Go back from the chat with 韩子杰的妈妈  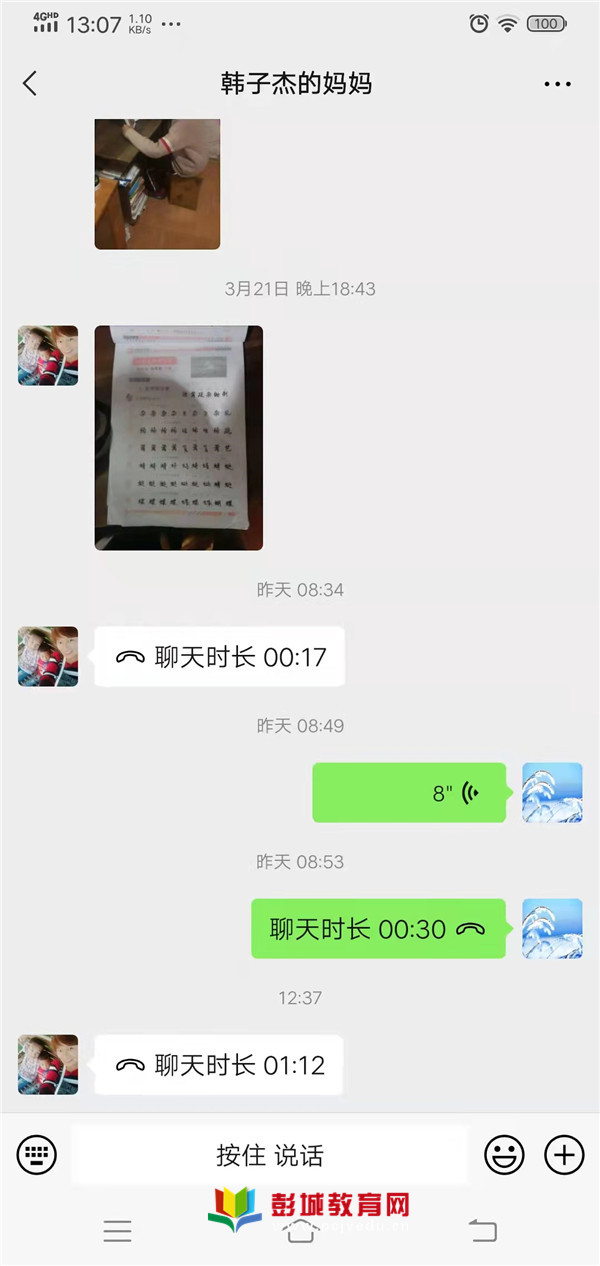(x=30, y=83)
